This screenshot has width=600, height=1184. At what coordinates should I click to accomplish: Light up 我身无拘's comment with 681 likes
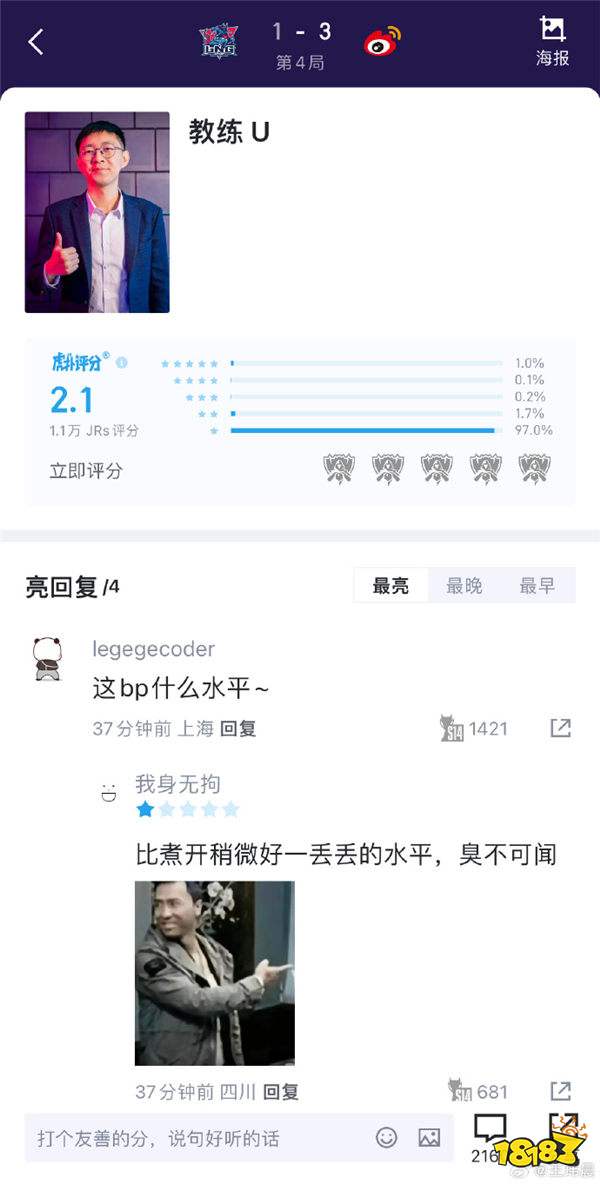point(478,1091)
